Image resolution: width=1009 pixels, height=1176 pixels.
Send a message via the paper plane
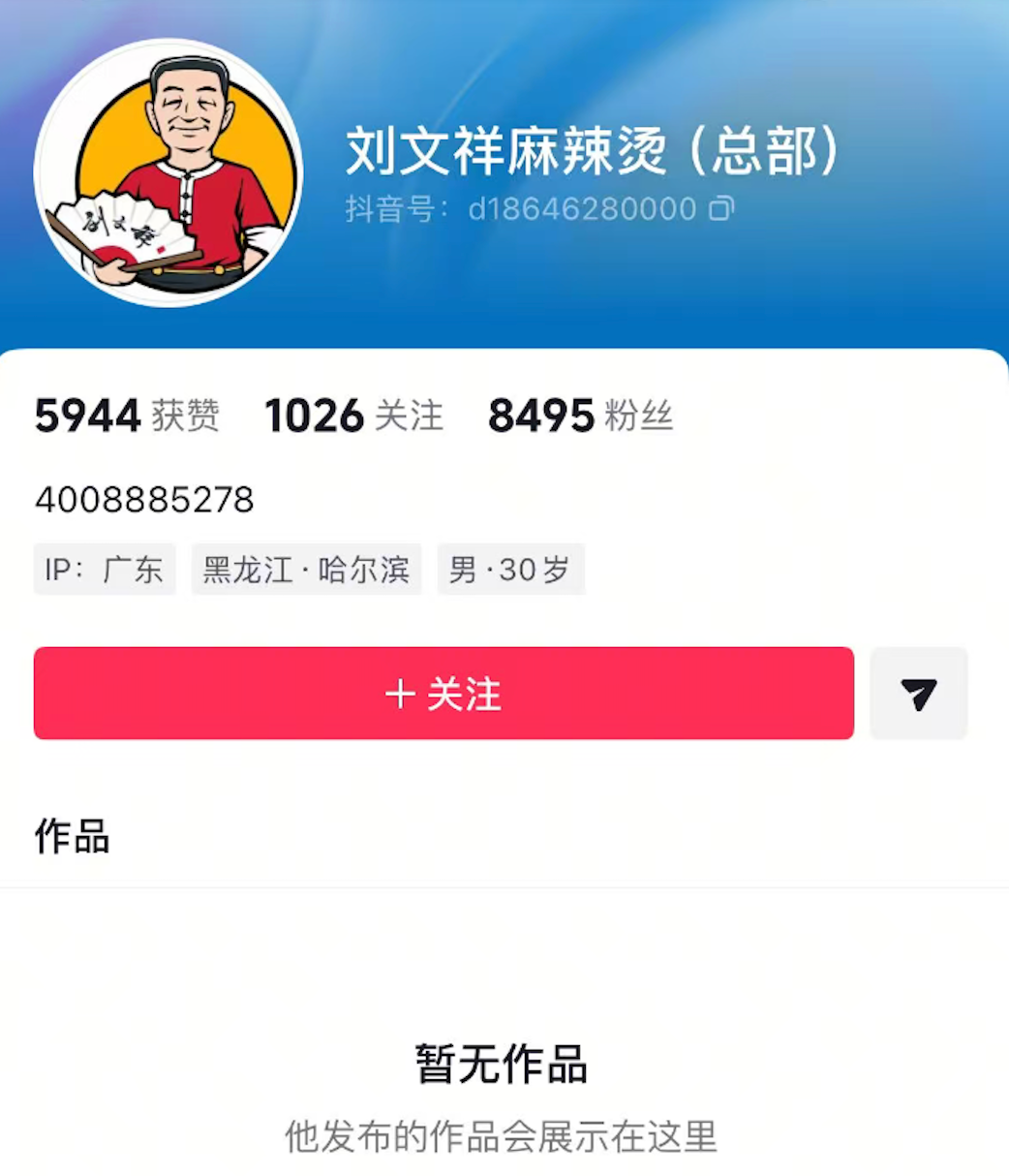[x=918, y=694]
